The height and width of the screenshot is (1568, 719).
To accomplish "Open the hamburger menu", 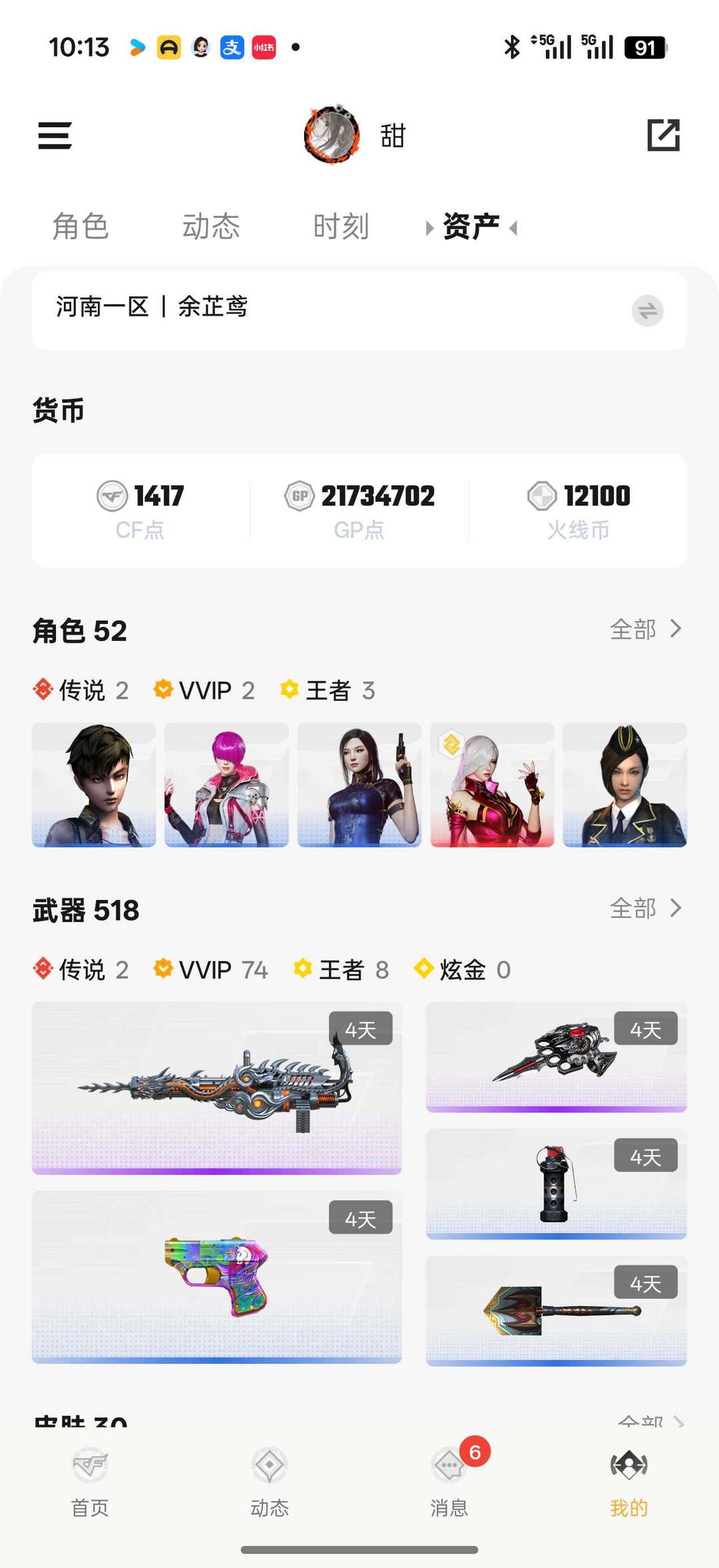I will (x=55, y=135).
